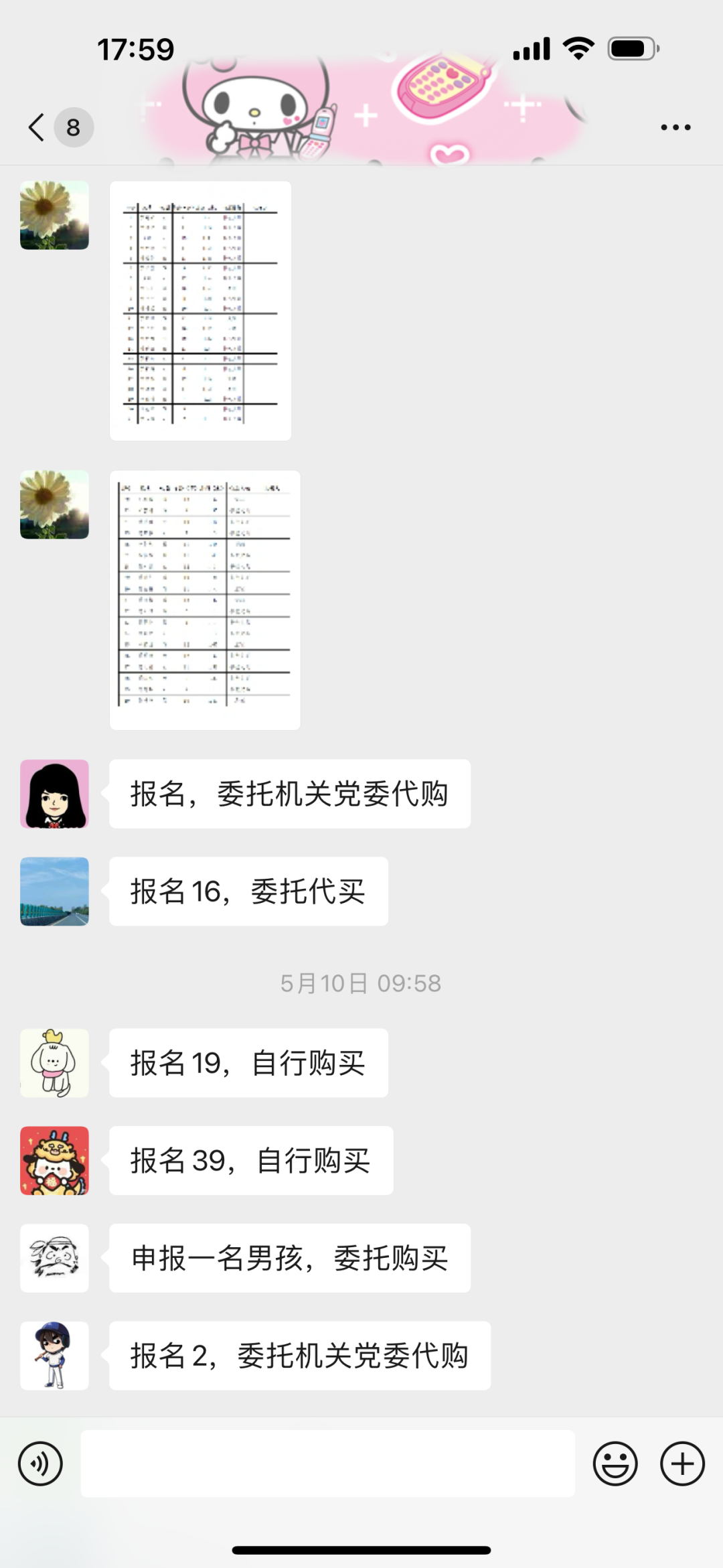Image resolution: width=723 pixels, height=1568 pixels.
Task: Switch to voice message input
Action: [40, 1464]
